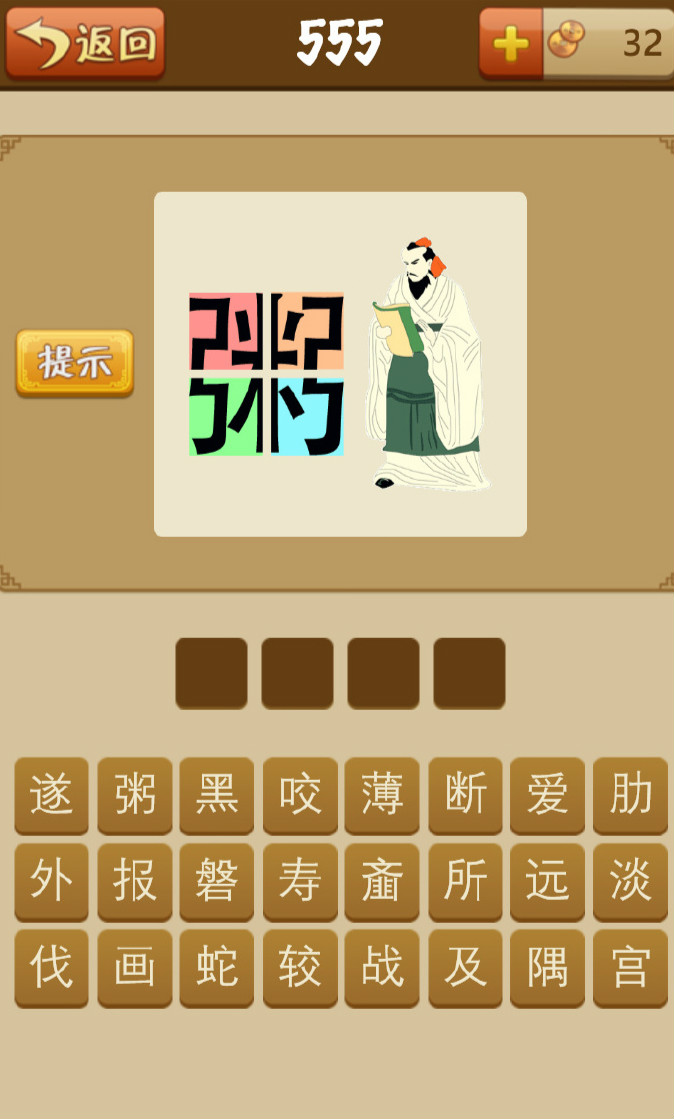Choose the character 所
The width and height of the screenshot is (674, 1119).
click(x=465, y=881)
